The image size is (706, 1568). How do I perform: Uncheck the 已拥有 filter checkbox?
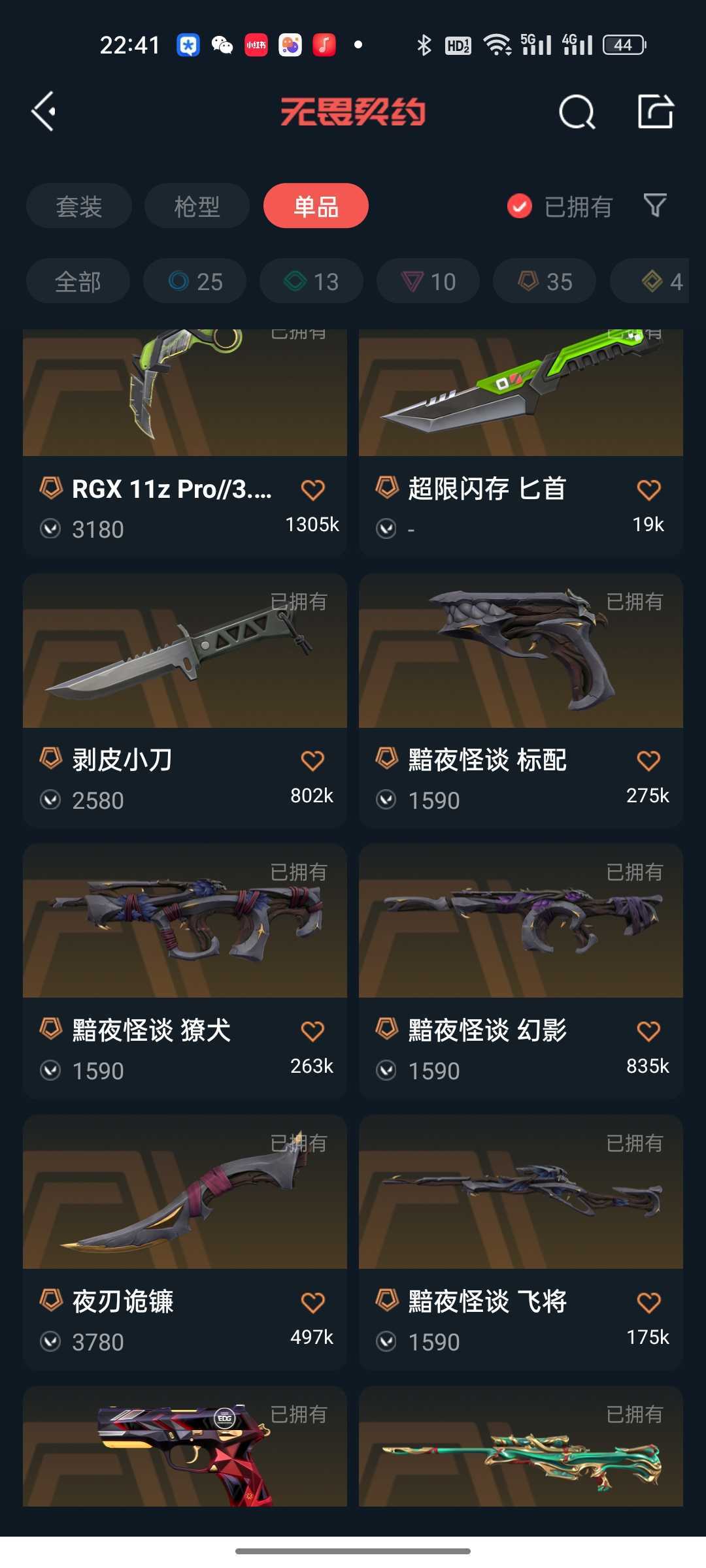520,206
